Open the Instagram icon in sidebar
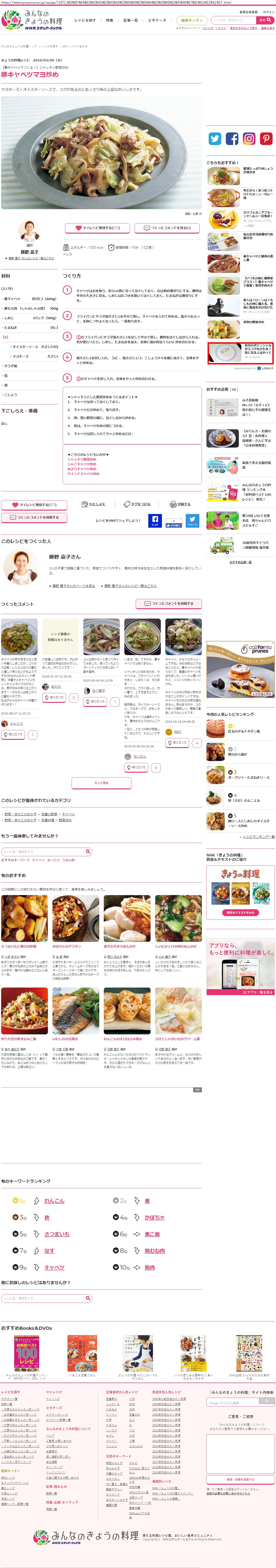 249,139
